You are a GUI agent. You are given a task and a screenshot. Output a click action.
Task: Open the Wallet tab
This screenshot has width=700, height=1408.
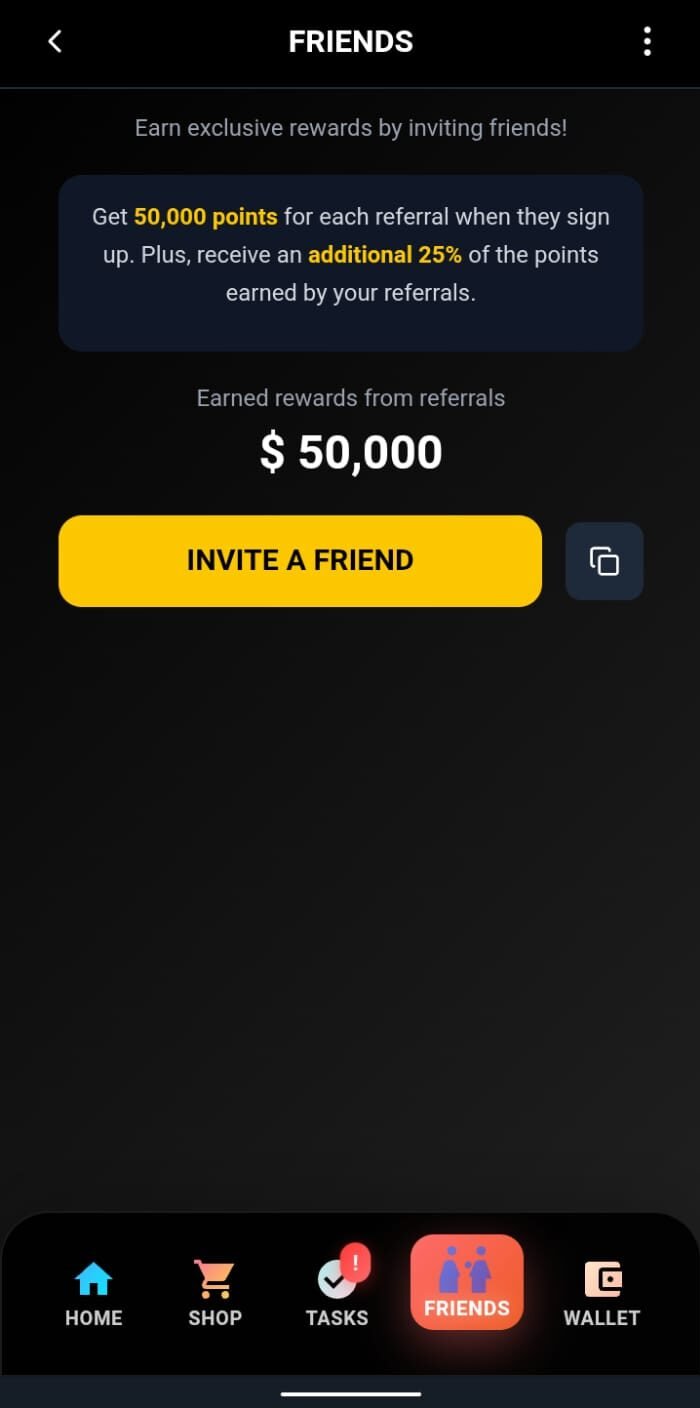click(x=602, y=1293)
